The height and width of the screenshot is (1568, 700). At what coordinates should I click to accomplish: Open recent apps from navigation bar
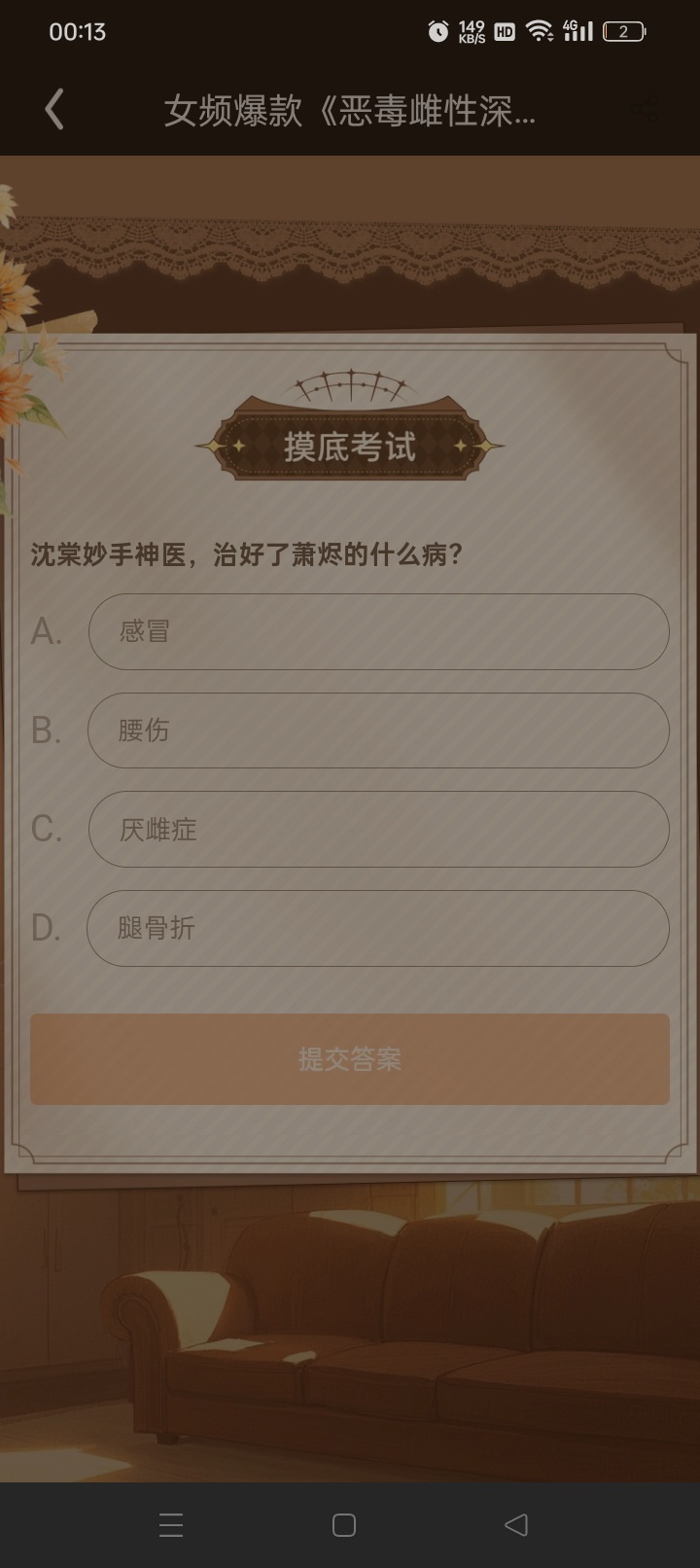point(171,1525)
